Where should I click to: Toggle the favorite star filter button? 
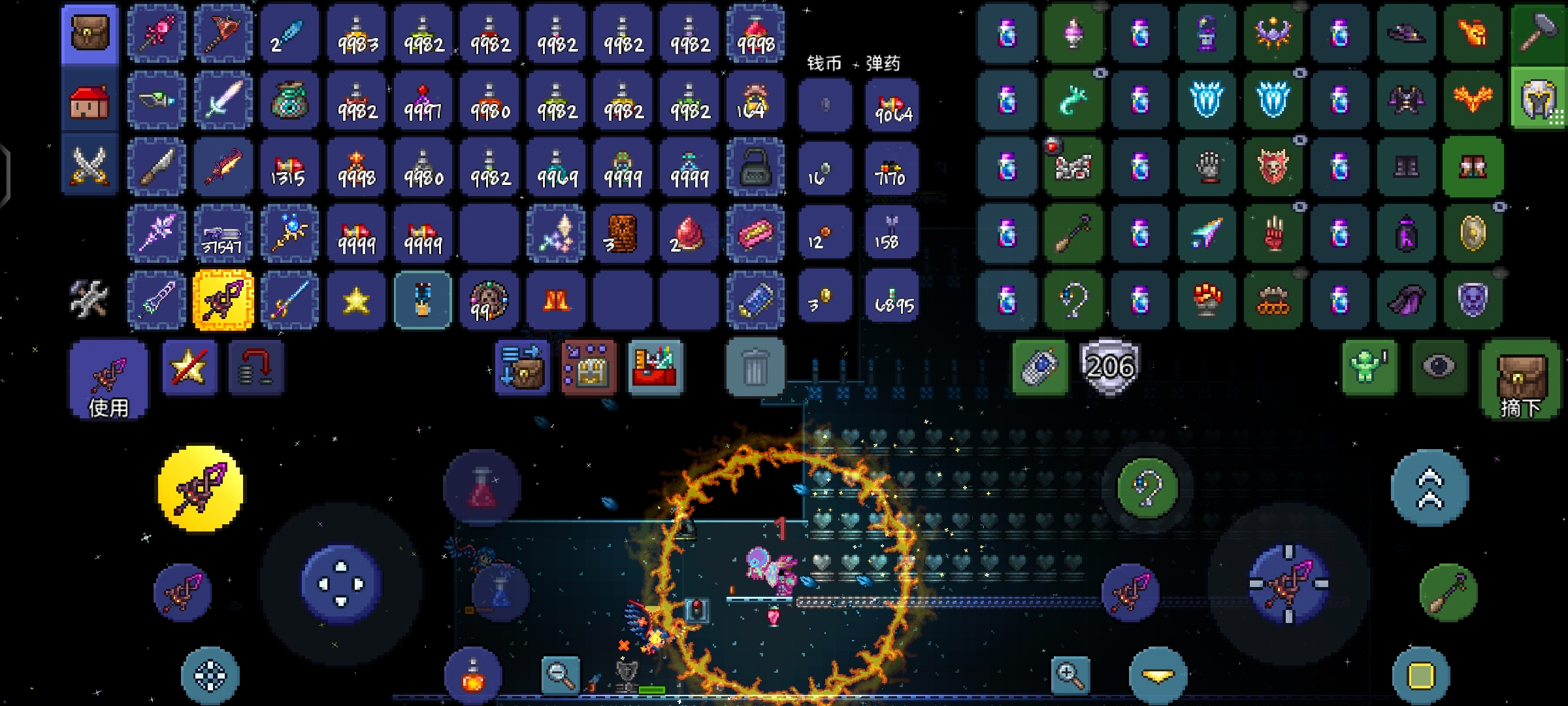(x=189, y=367)
